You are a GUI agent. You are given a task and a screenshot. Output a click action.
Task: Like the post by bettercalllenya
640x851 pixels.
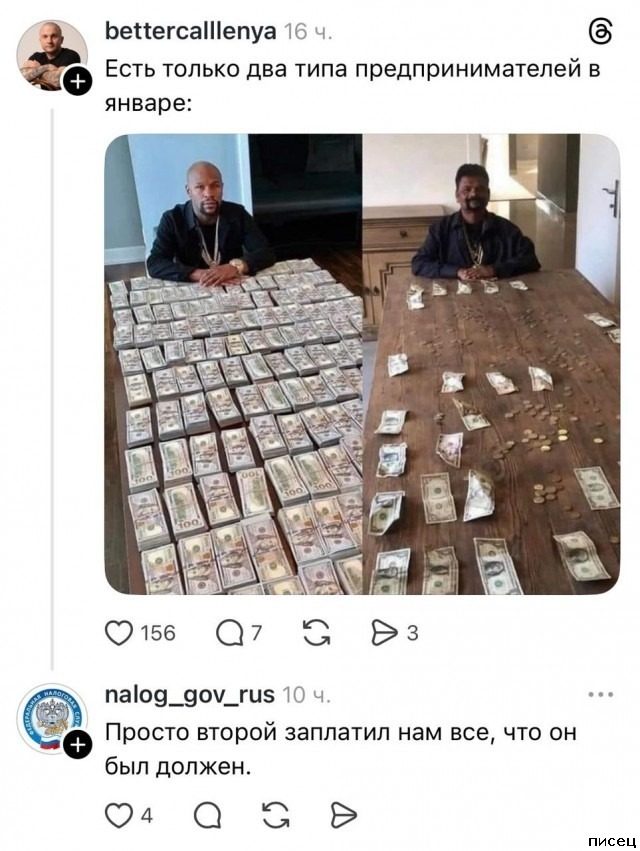point(119,632)
